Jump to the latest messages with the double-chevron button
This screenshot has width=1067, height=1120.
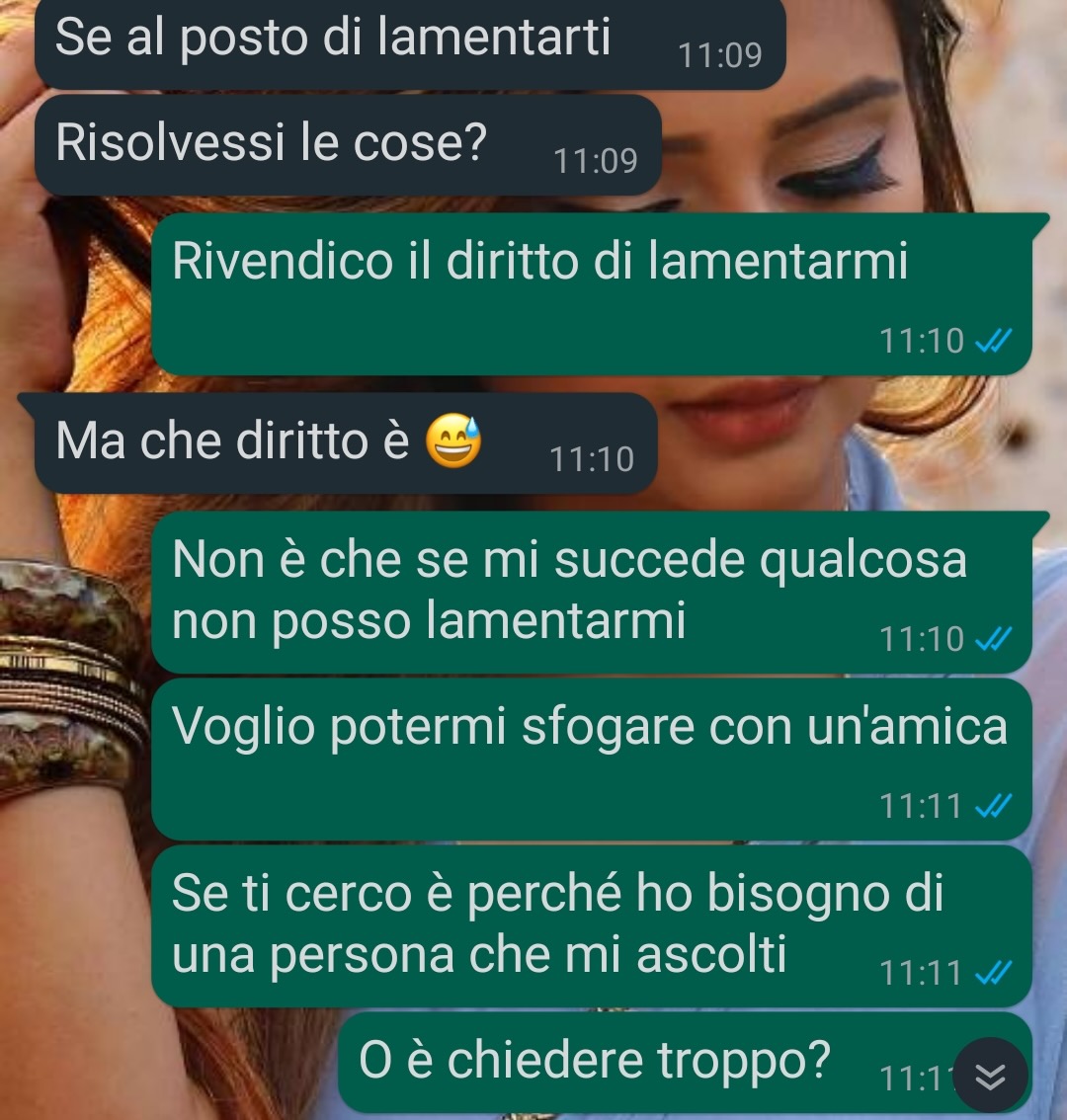pos(990,1077)
